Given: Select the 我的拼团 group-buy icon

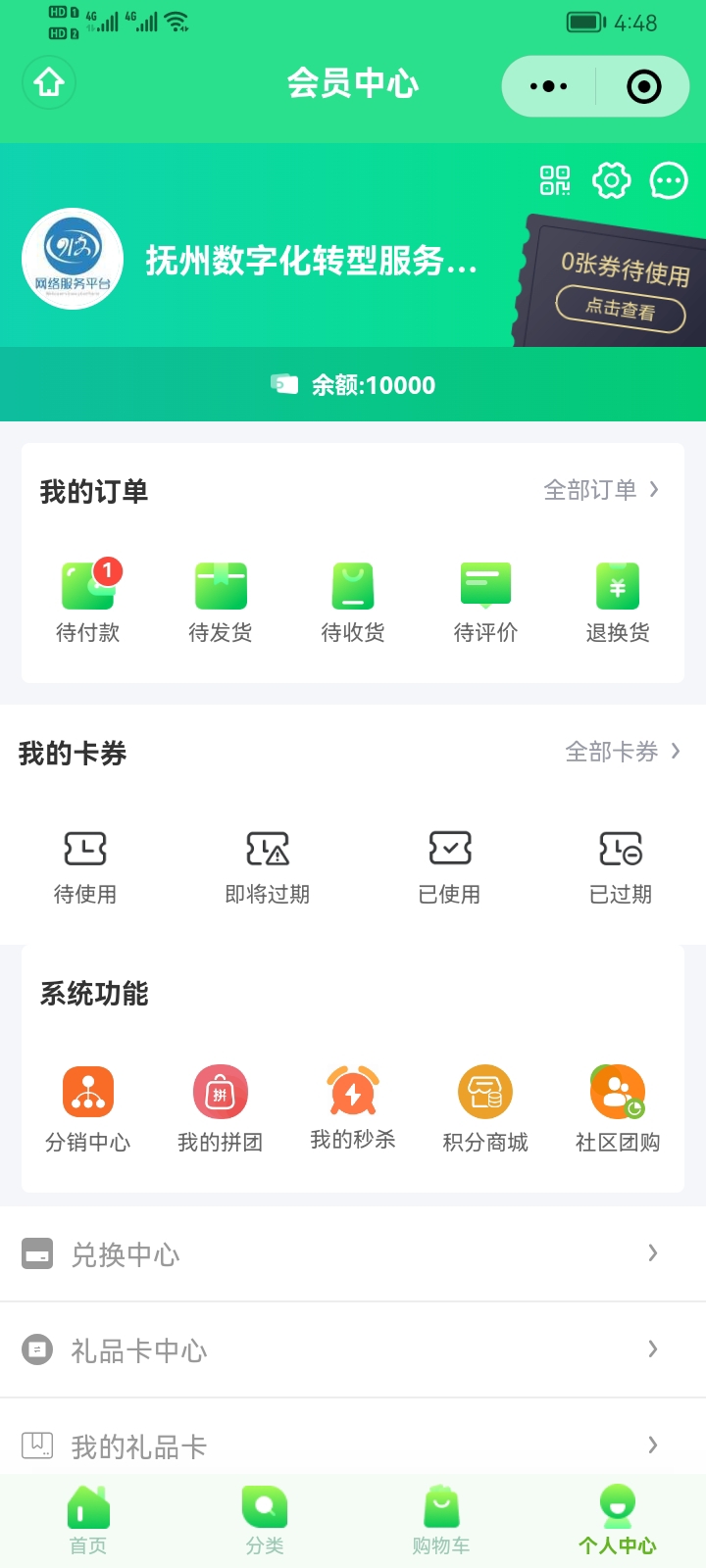Looking at the screenshot, I should pos(221,1091).
